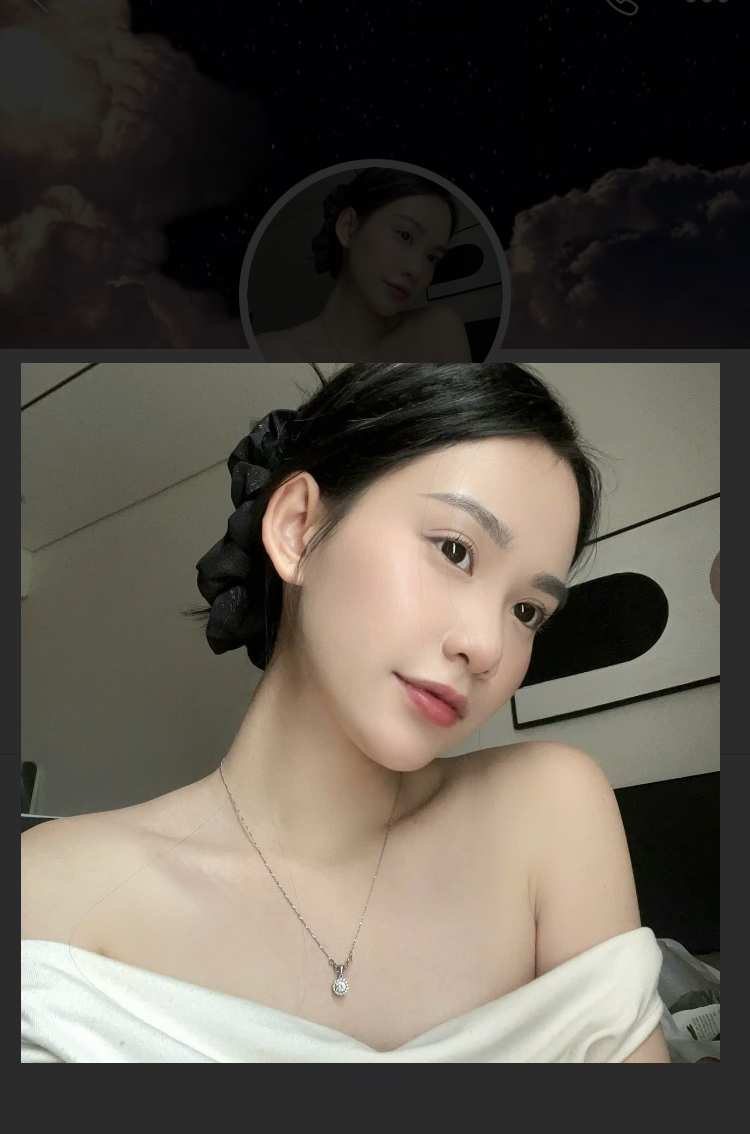Tap the phone call icon
Image resolution: width=750 pixels, height=1134 pixels.
coord(622,4)
